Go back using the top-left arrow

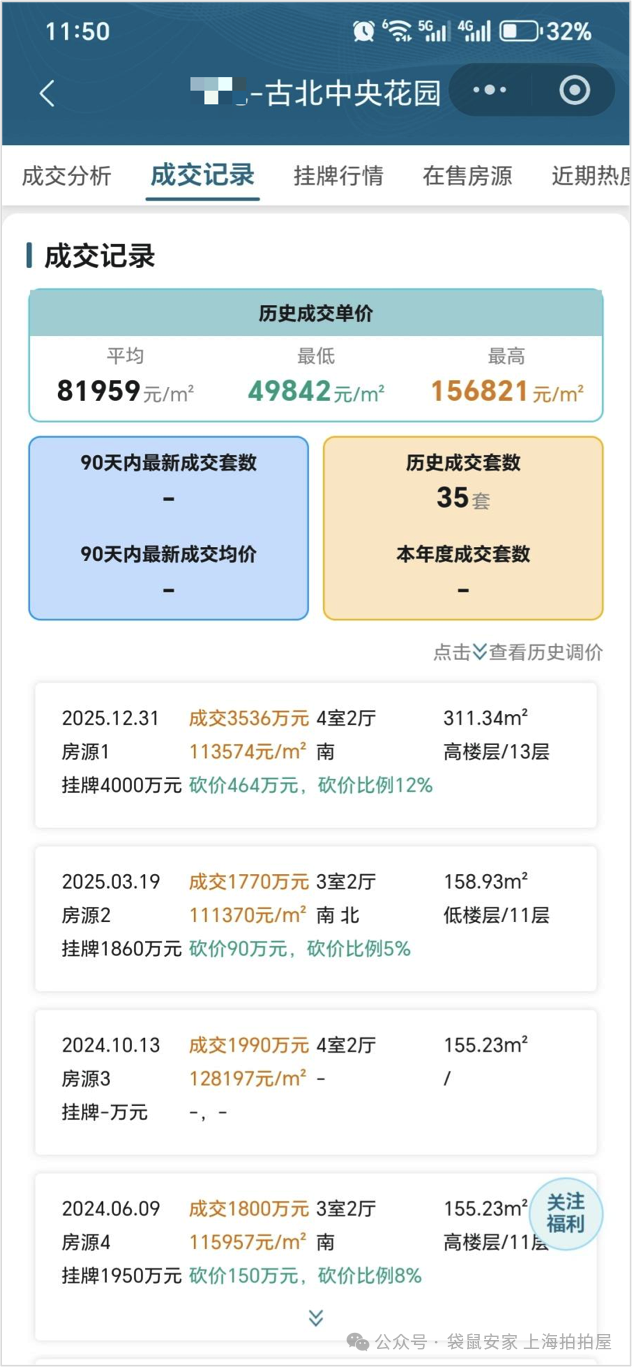pos(47,93)
